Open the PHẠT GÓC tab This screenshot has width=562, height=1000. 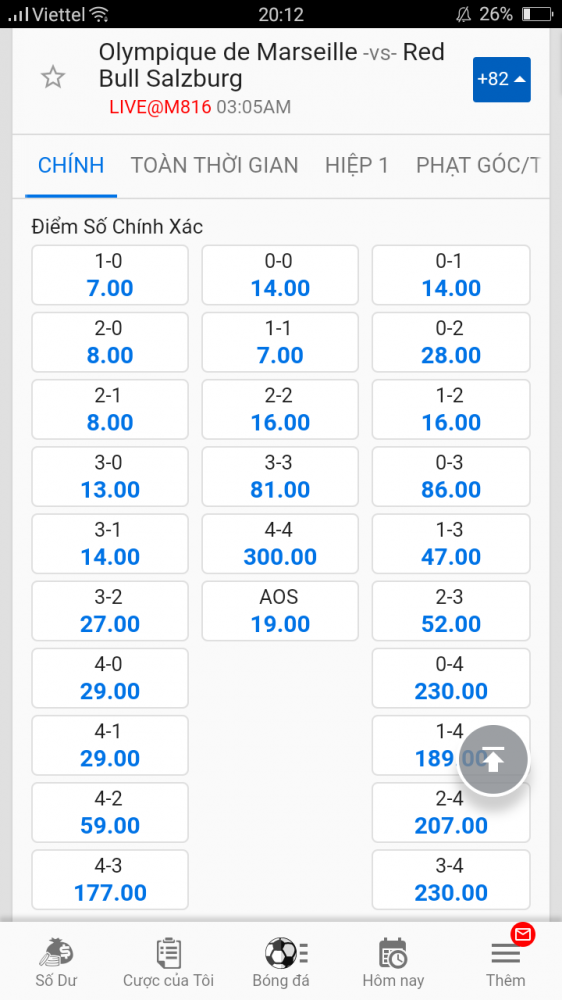point(478,165)
